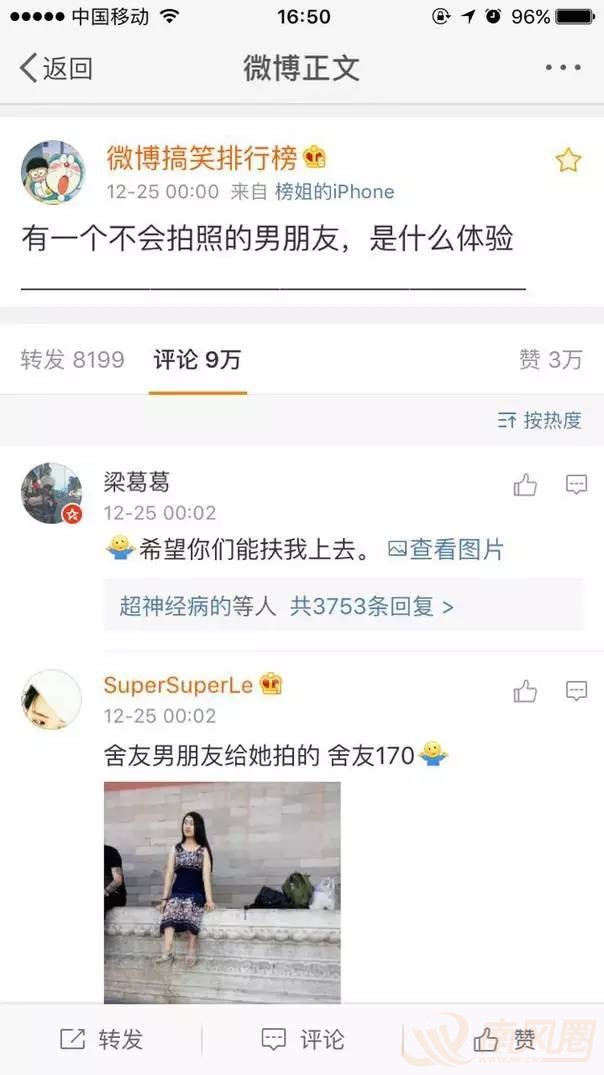
Task: Open 梁葛葛's profile avatar
Action: click(x=52, y=493)
